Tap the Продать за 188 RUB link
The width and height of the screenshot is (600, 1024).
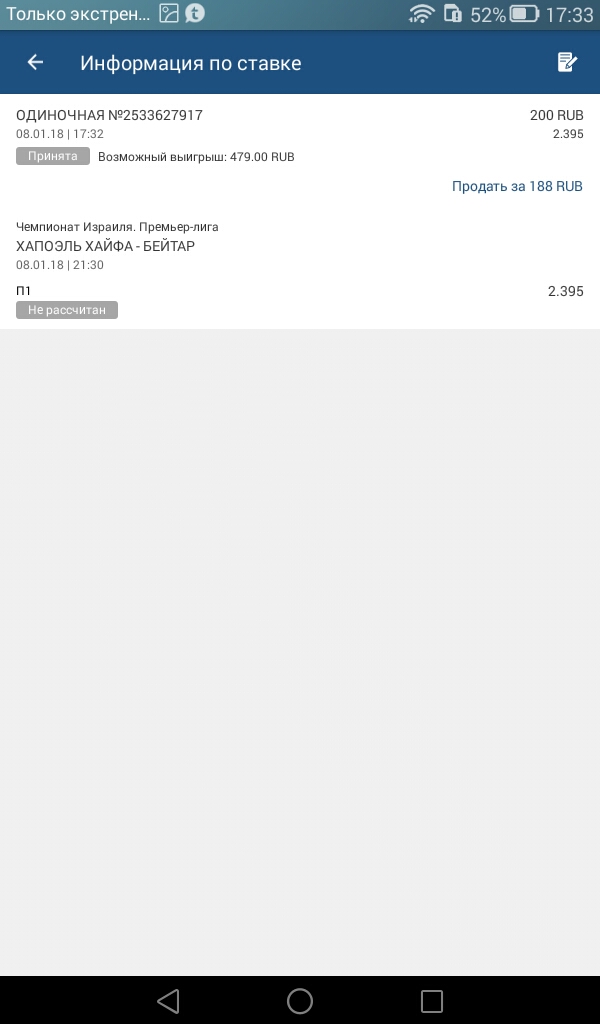pyautogui.click(x=517, y=187)
